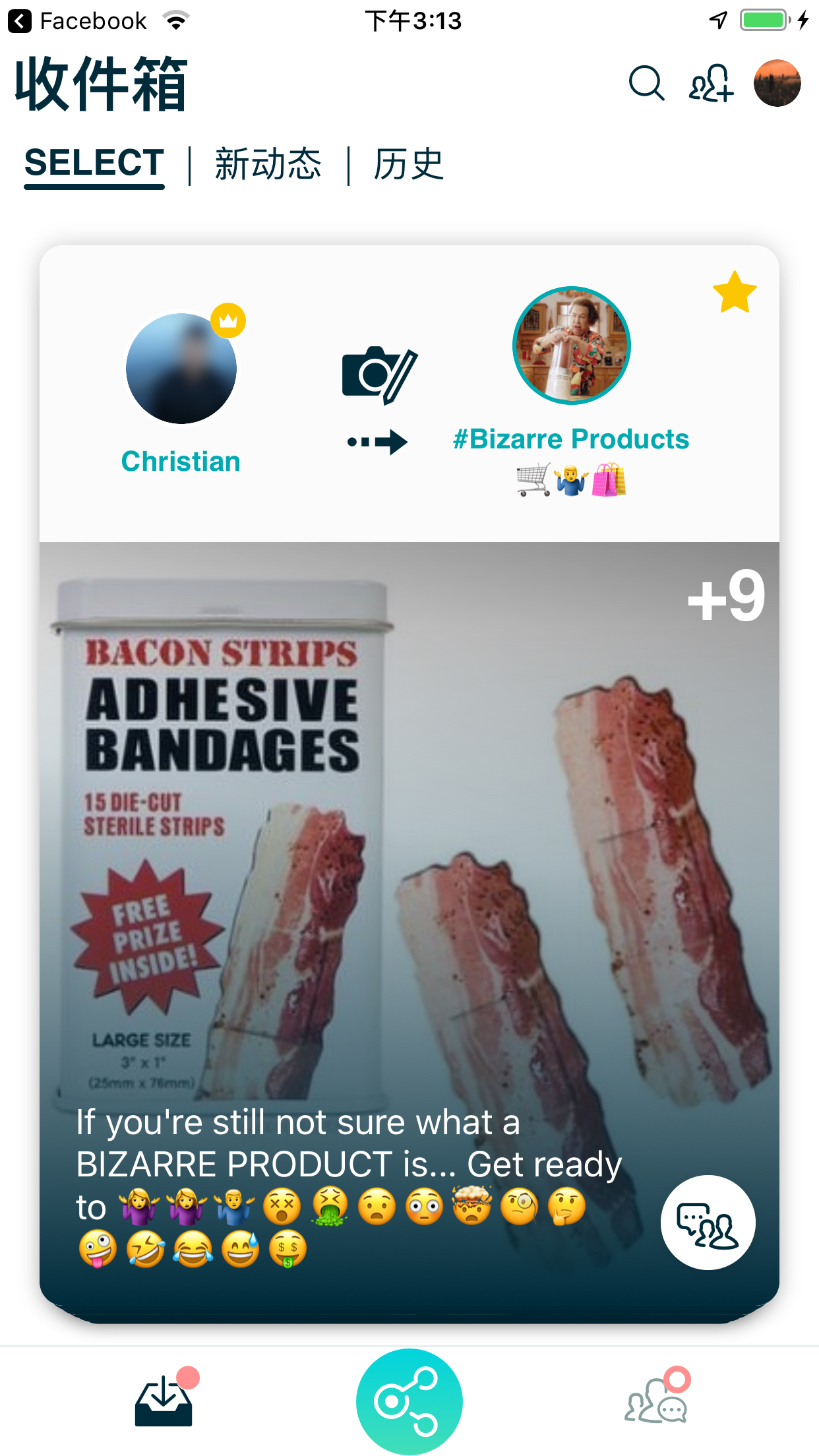The width and height of the screenshot is (819, 1456).
Task: Switch to the 新动态 tab
Action: pyautogui.click(x=268, y=165)
